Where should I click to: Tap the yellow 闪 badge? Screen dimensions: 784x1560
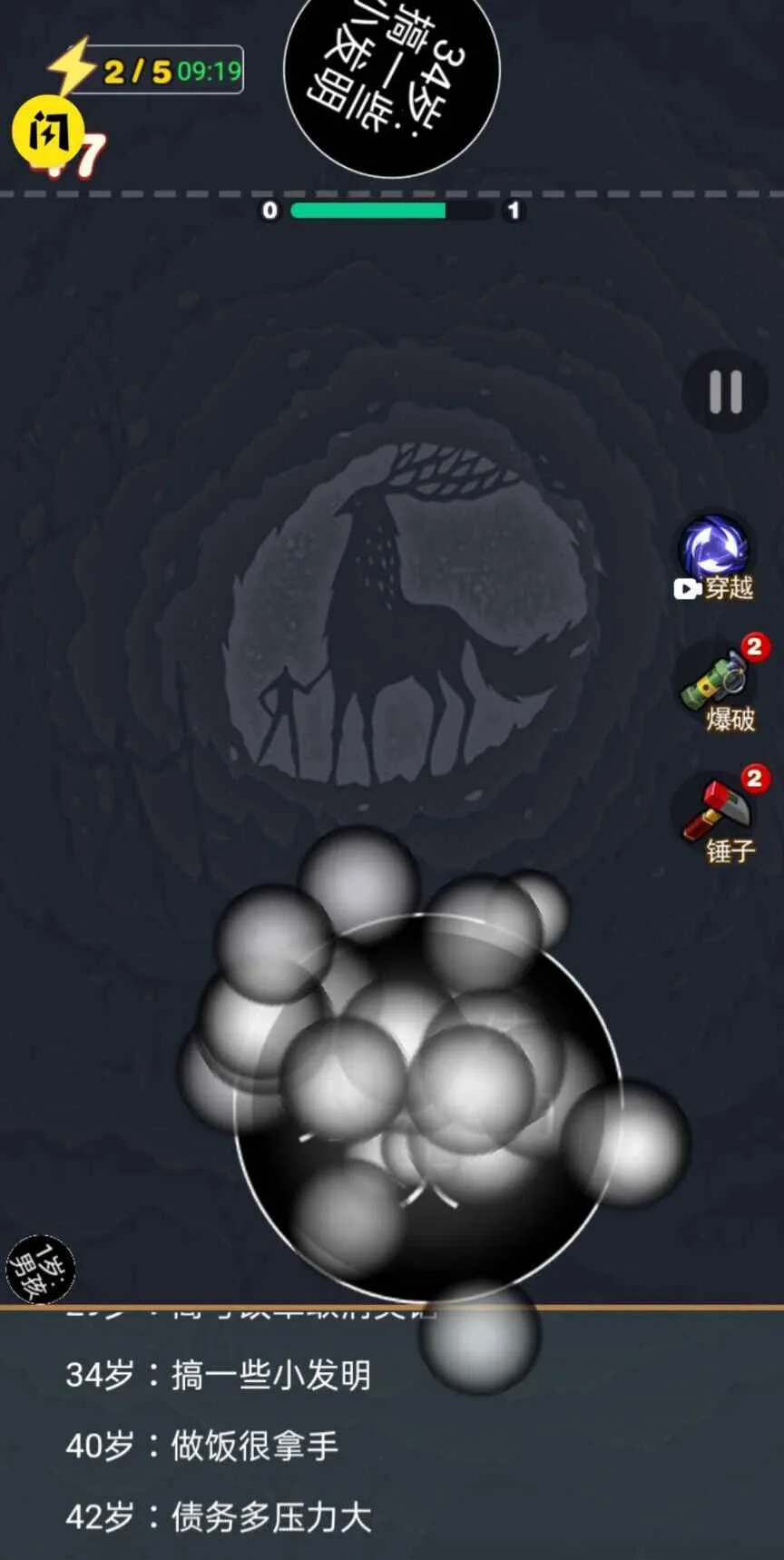click(47, 132)
